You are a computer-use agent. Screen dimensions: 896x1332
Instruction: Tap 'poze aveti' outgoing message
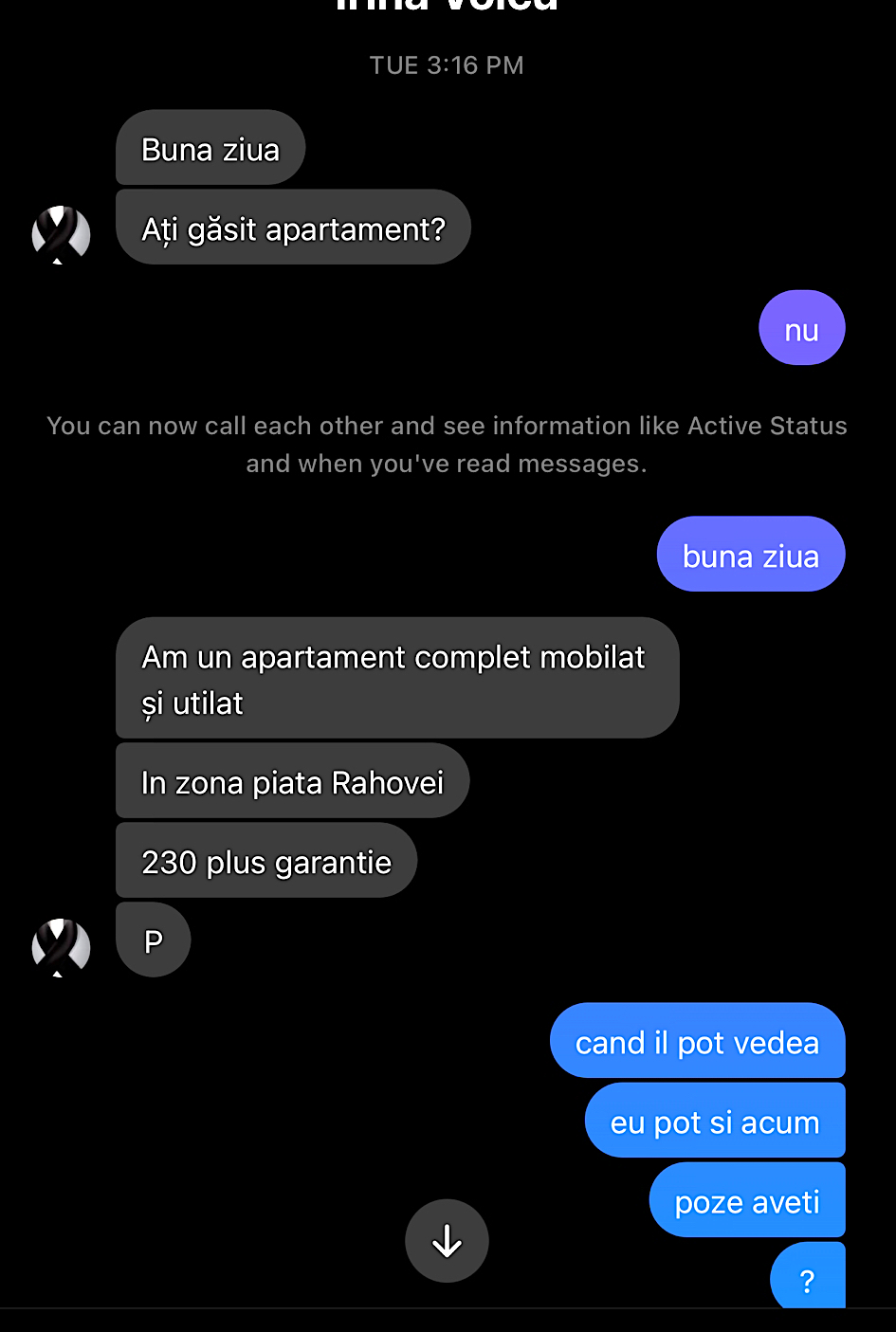746,1199
